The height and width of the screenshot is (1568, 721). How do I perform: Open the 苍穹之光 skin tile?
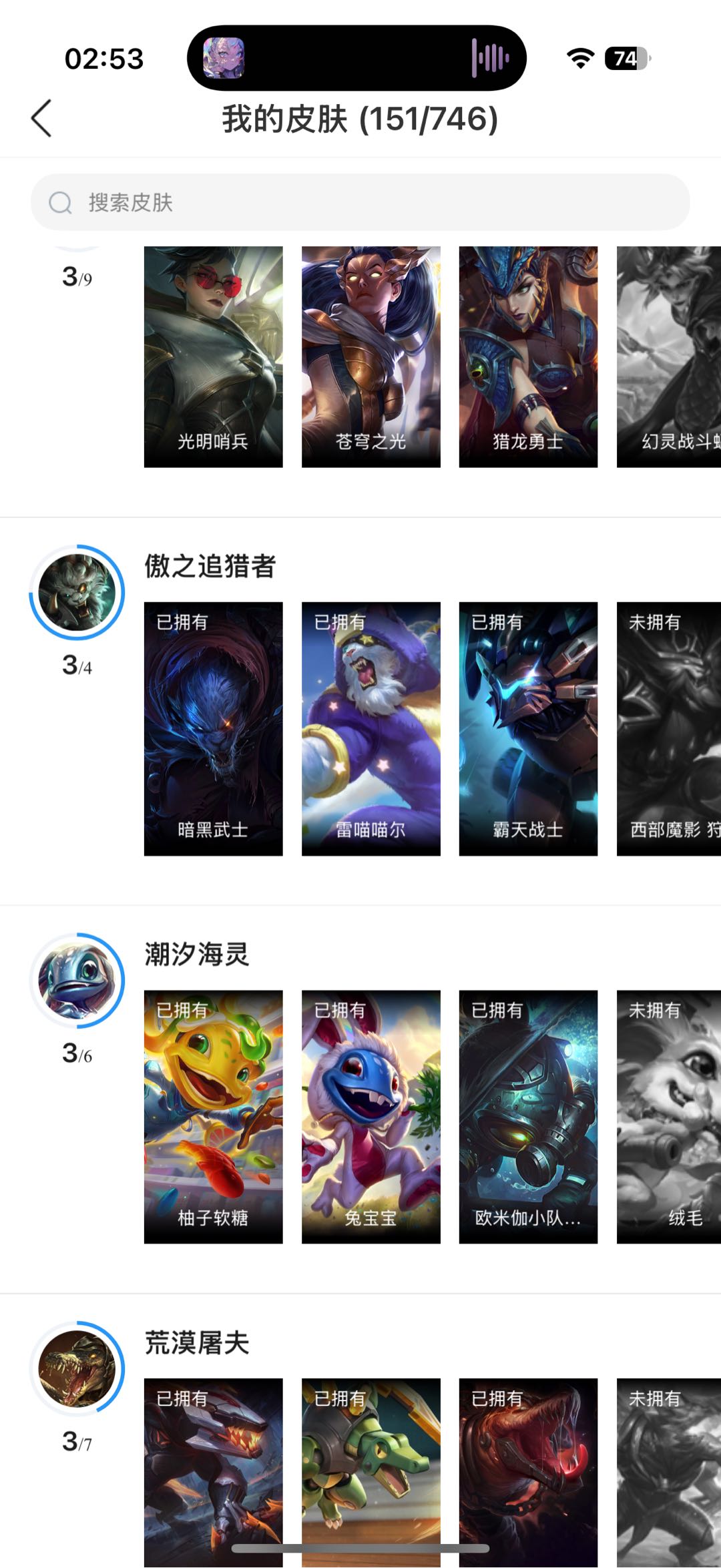pyautogui.click(x=371, y=356)
